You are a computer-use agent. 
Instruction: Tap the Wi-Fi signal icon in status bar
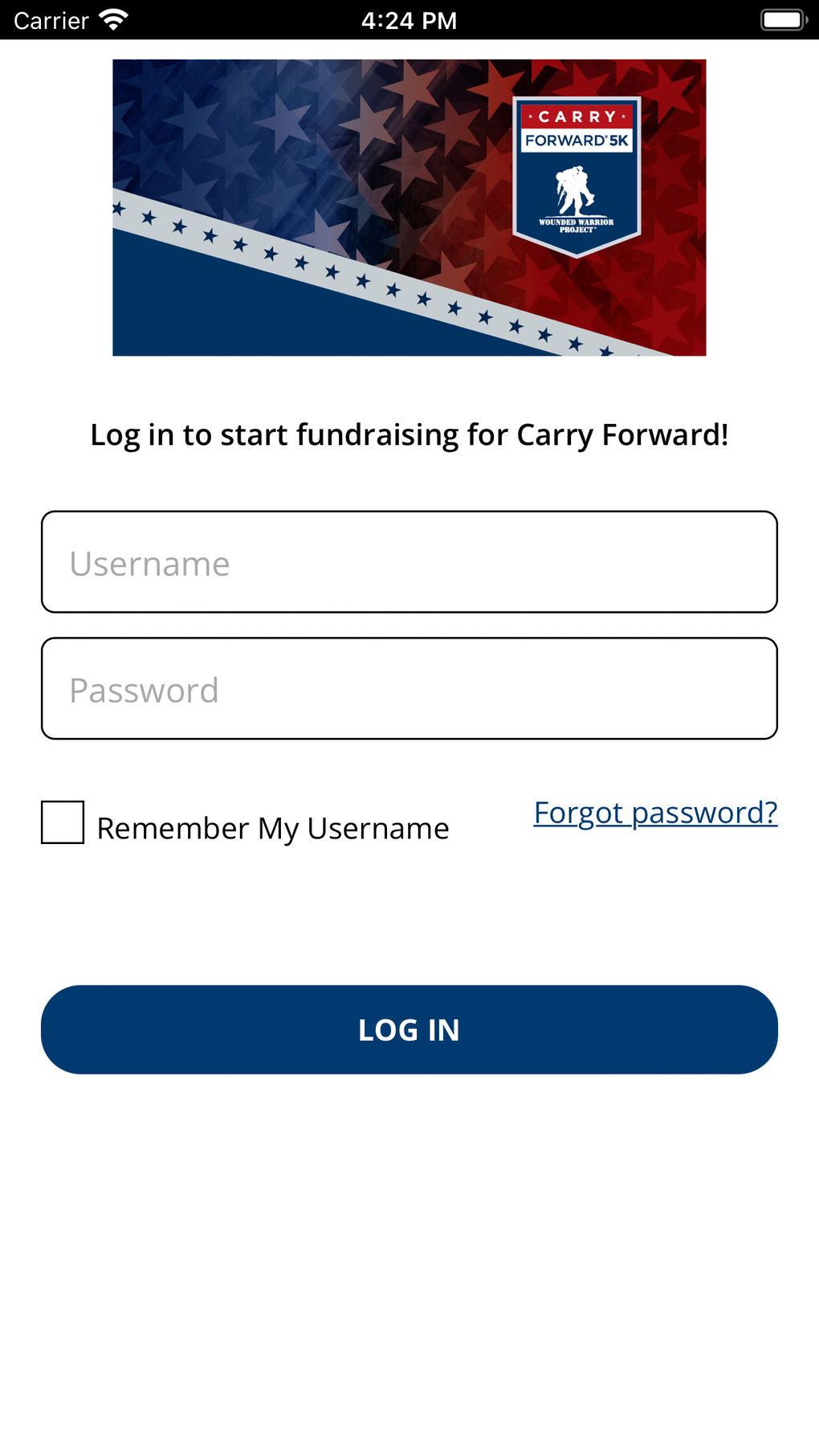click(112, 19)
